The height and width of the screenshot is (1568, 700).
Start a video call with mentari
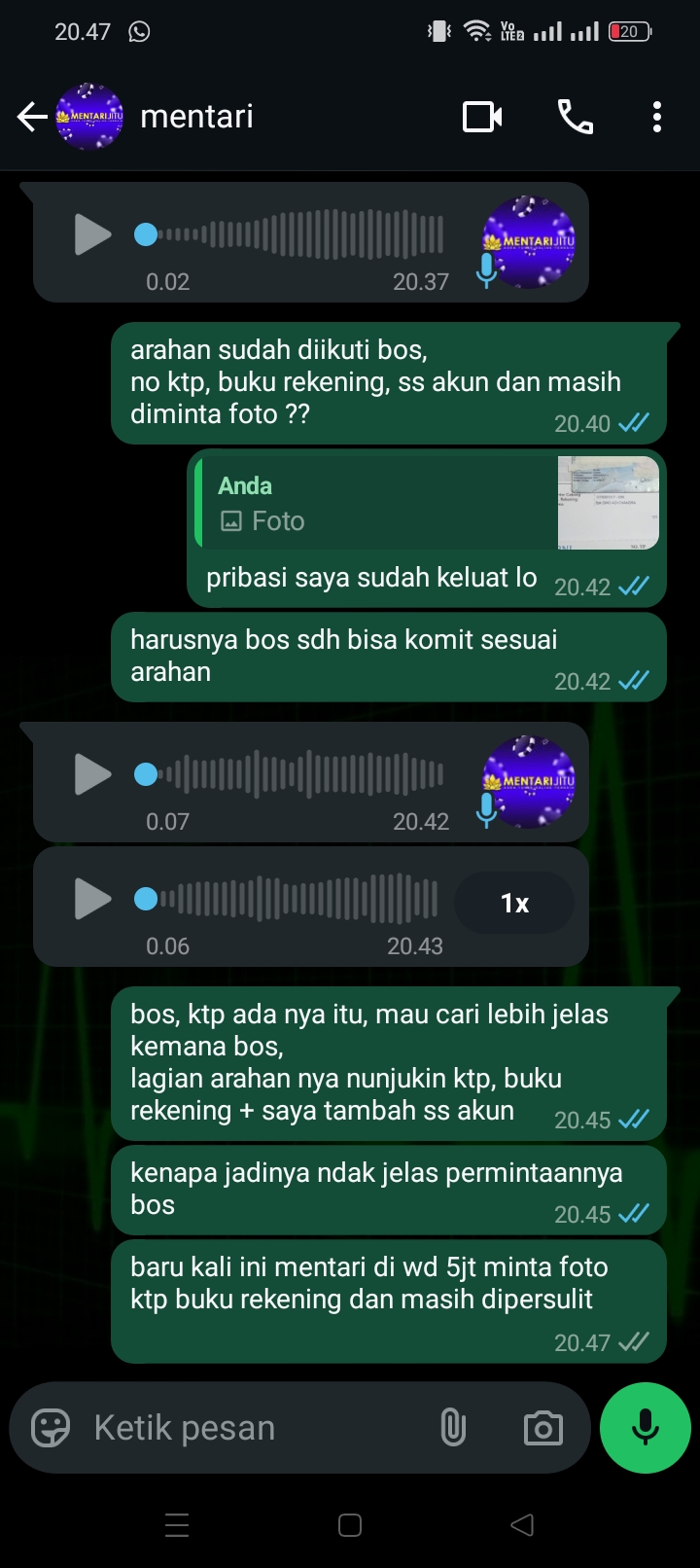(482, 118)
